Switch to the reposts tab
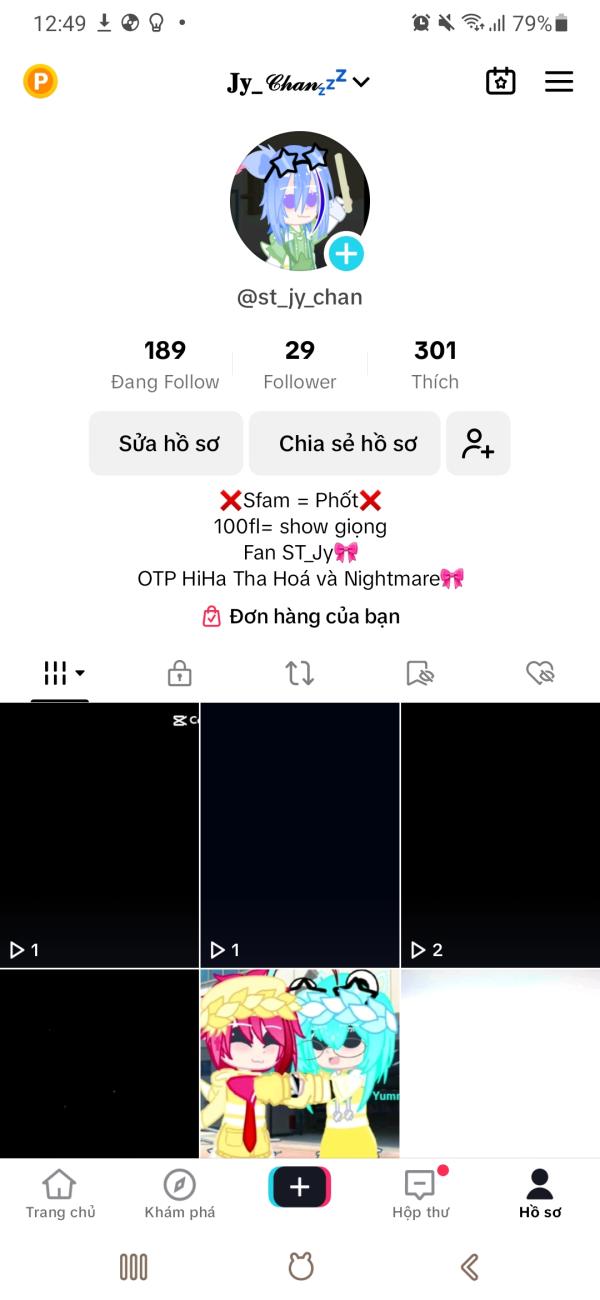Screen dimensions: 600x1300 (300, 673)
